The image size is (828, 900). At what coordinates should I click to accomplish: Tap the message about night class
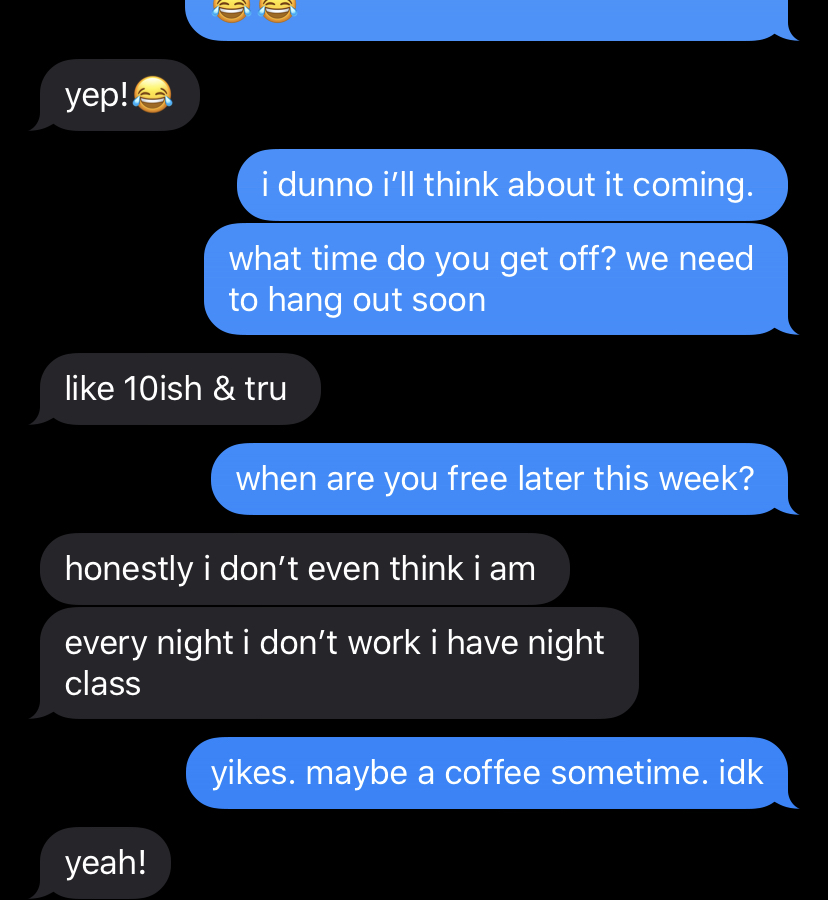(x=340, y=662)
